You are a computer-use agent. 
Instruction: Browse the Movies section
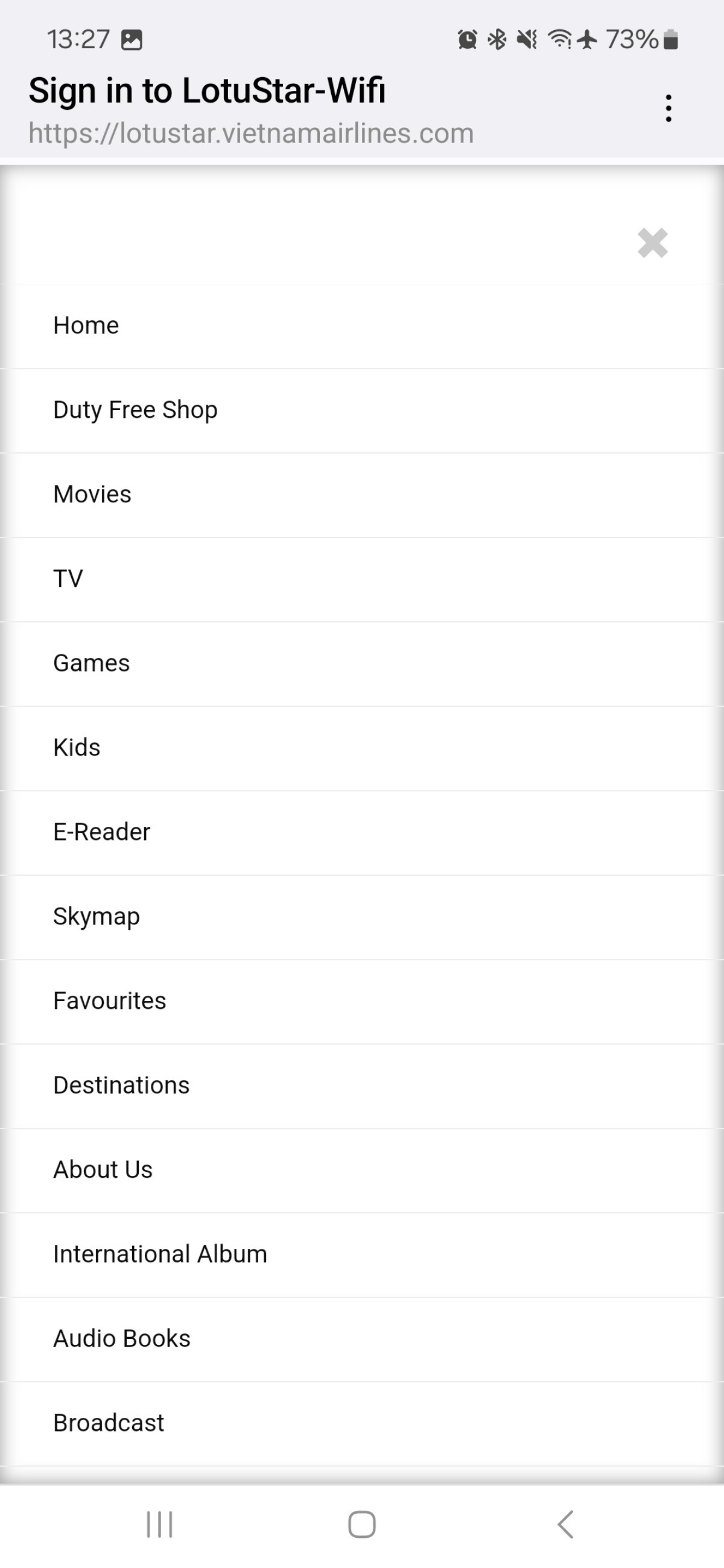point(92,495)
